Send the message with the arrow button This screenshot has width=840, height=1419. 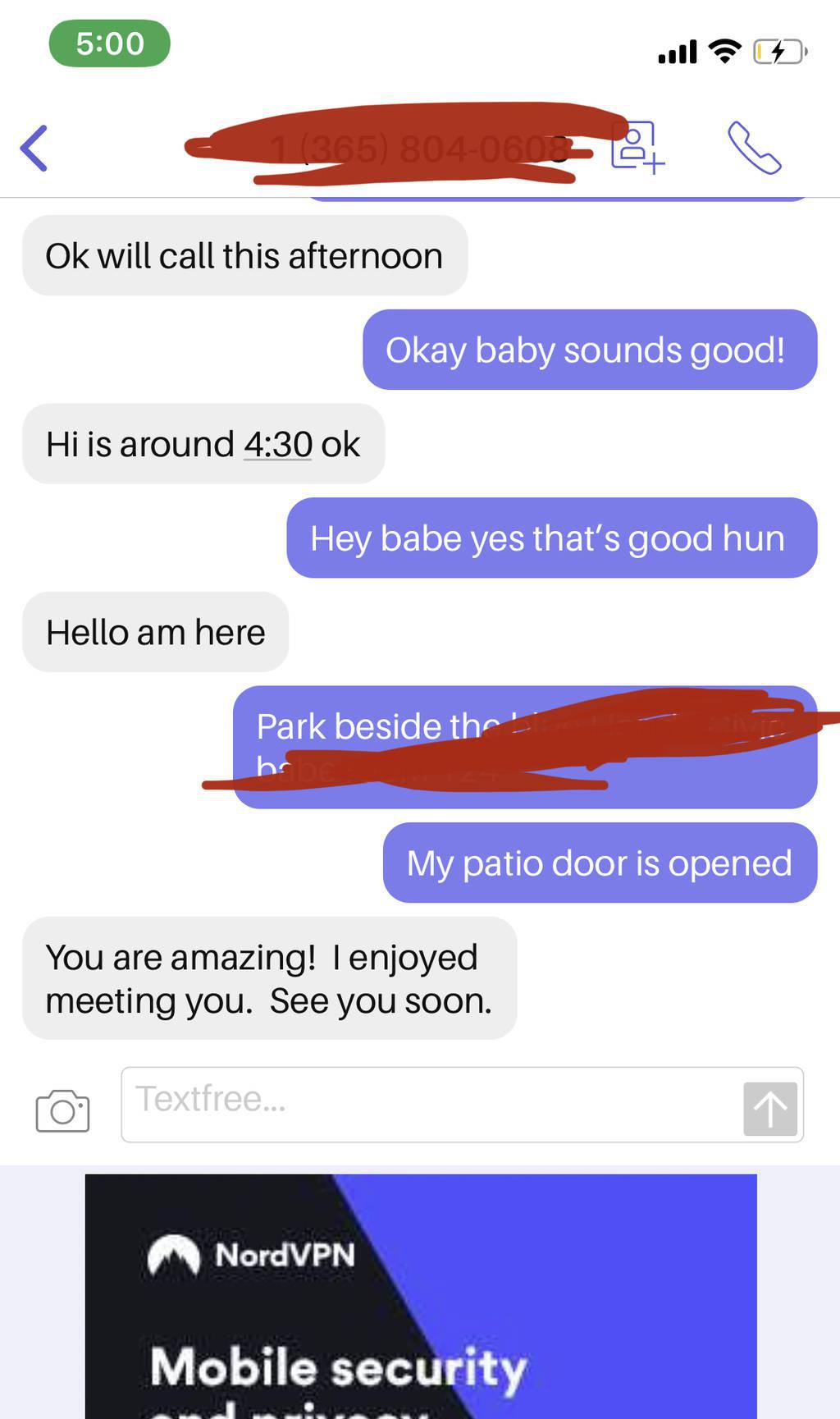click(770, 1109)
